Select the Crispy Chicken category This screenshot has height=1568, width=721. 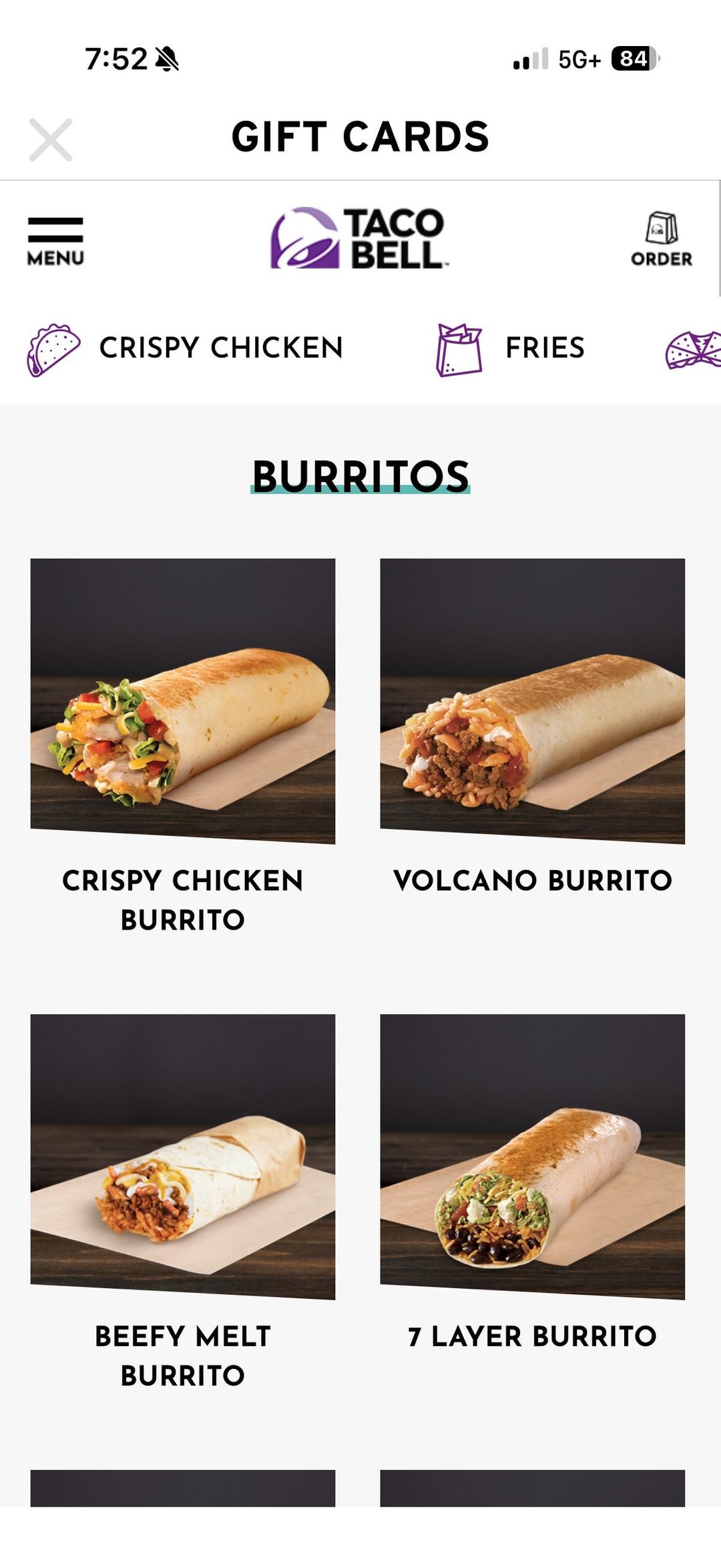pos(186,349)
